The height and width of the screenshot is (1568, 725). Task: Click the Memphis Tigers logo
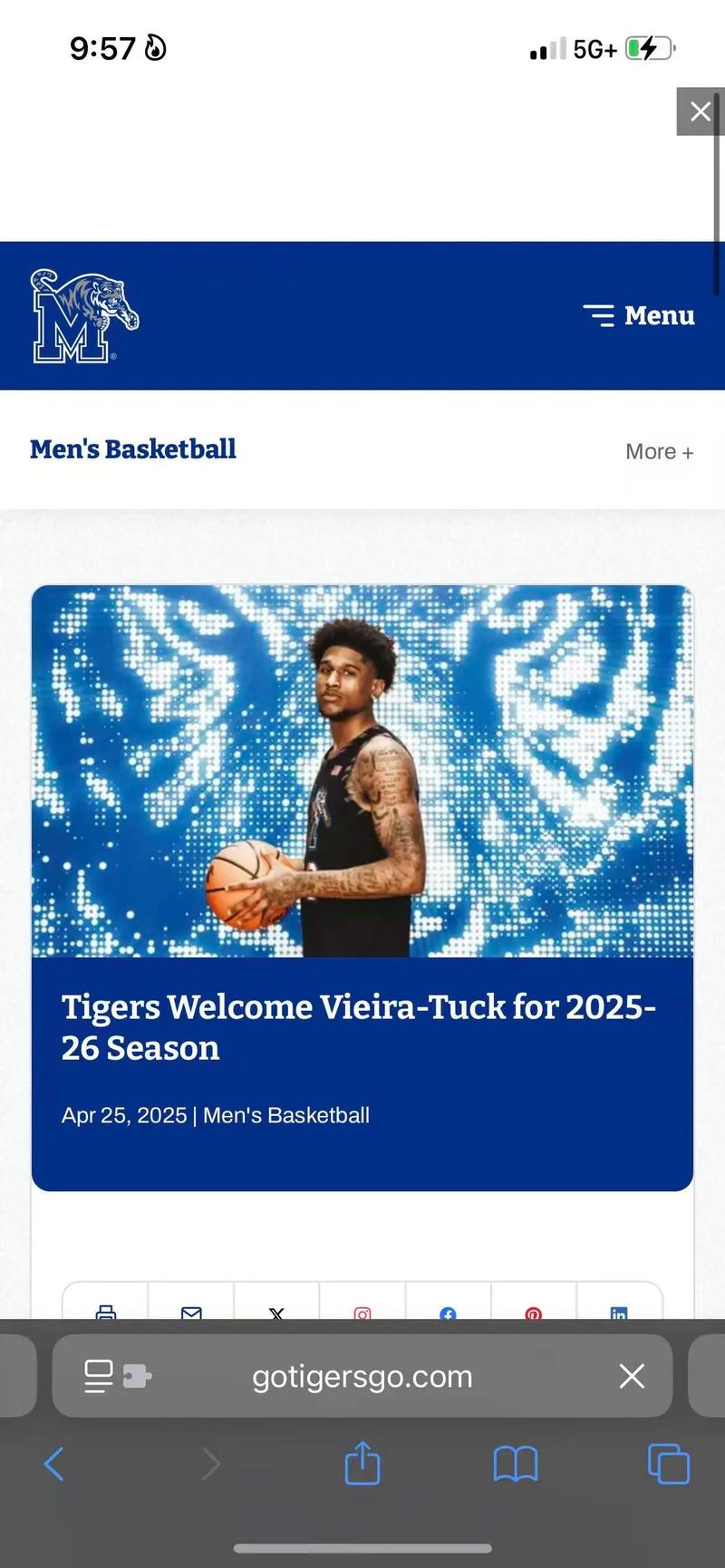[x=83, y=314]
